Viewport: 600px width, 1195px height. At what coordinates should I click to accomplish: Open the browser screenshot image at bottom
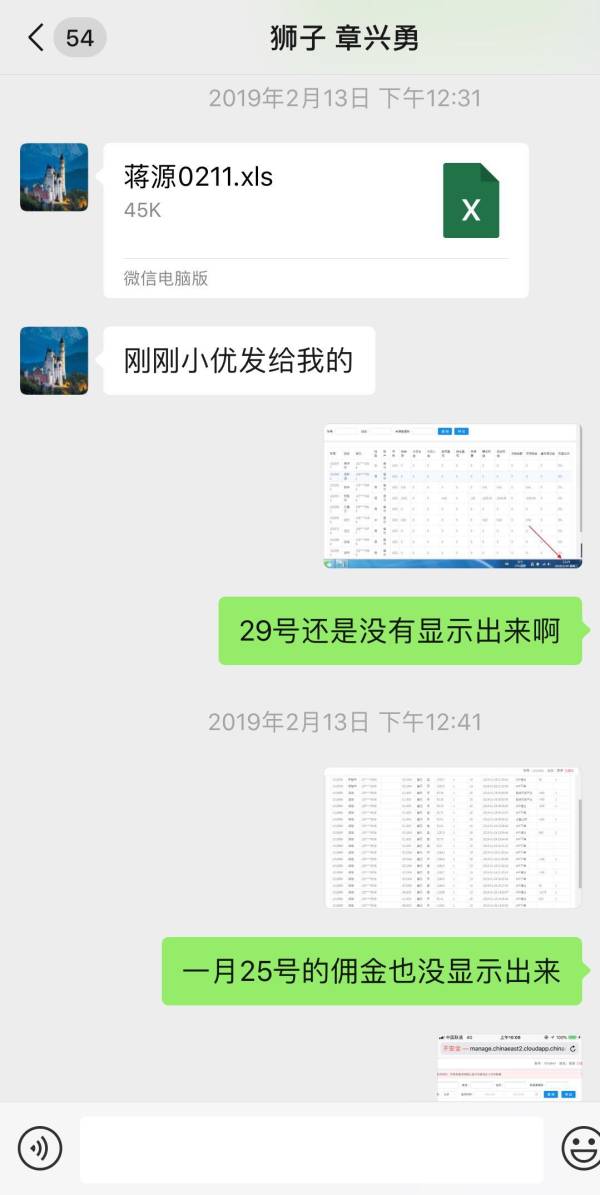(509, 1067)
